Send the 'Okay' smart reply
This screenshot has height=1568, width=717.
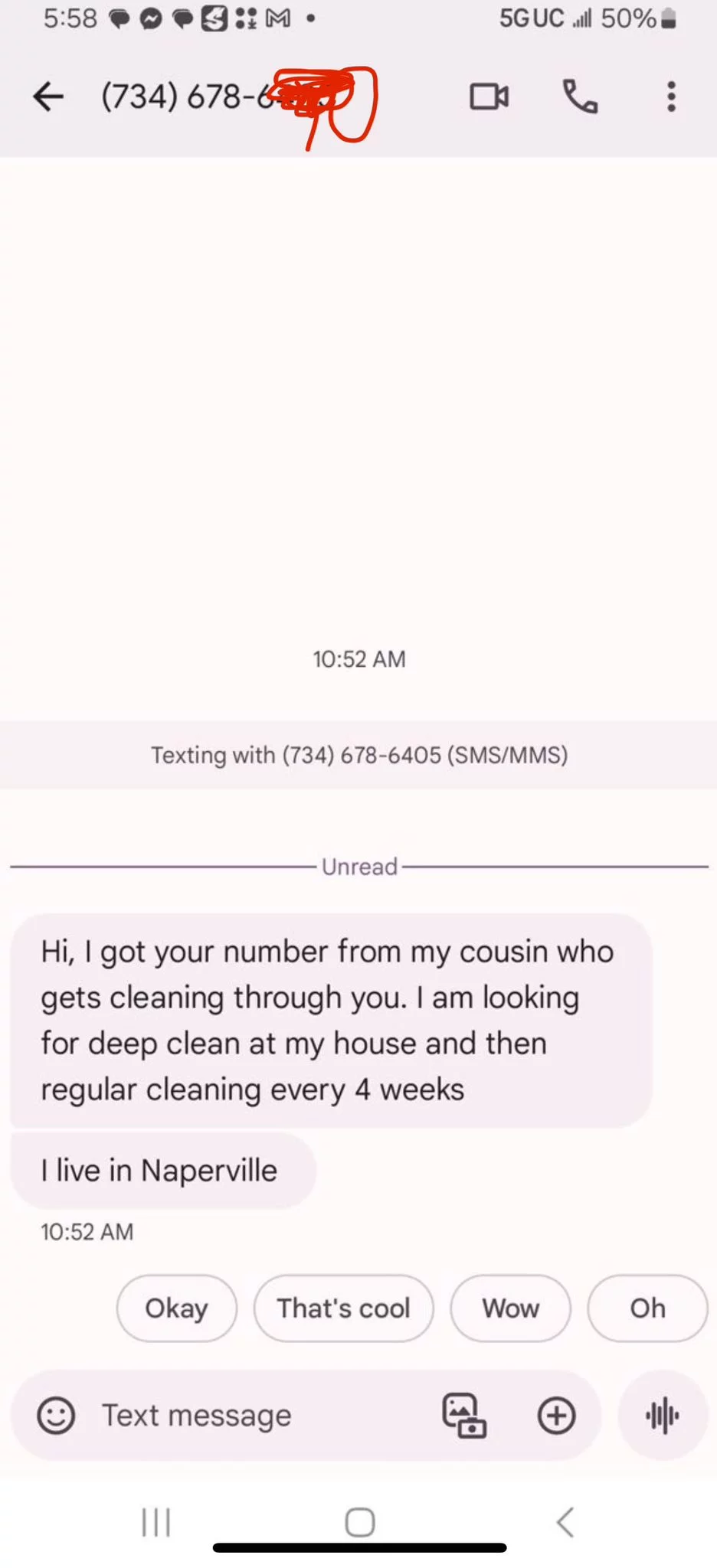pyautogui.click(x=177, y=1308)
